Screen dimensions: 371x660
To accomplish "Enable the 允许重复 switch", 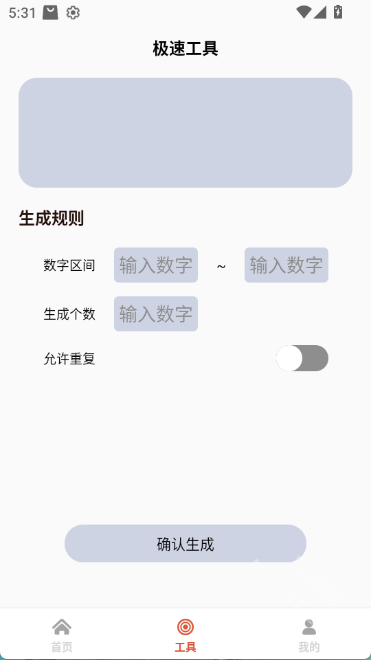I will click(302, 358).
